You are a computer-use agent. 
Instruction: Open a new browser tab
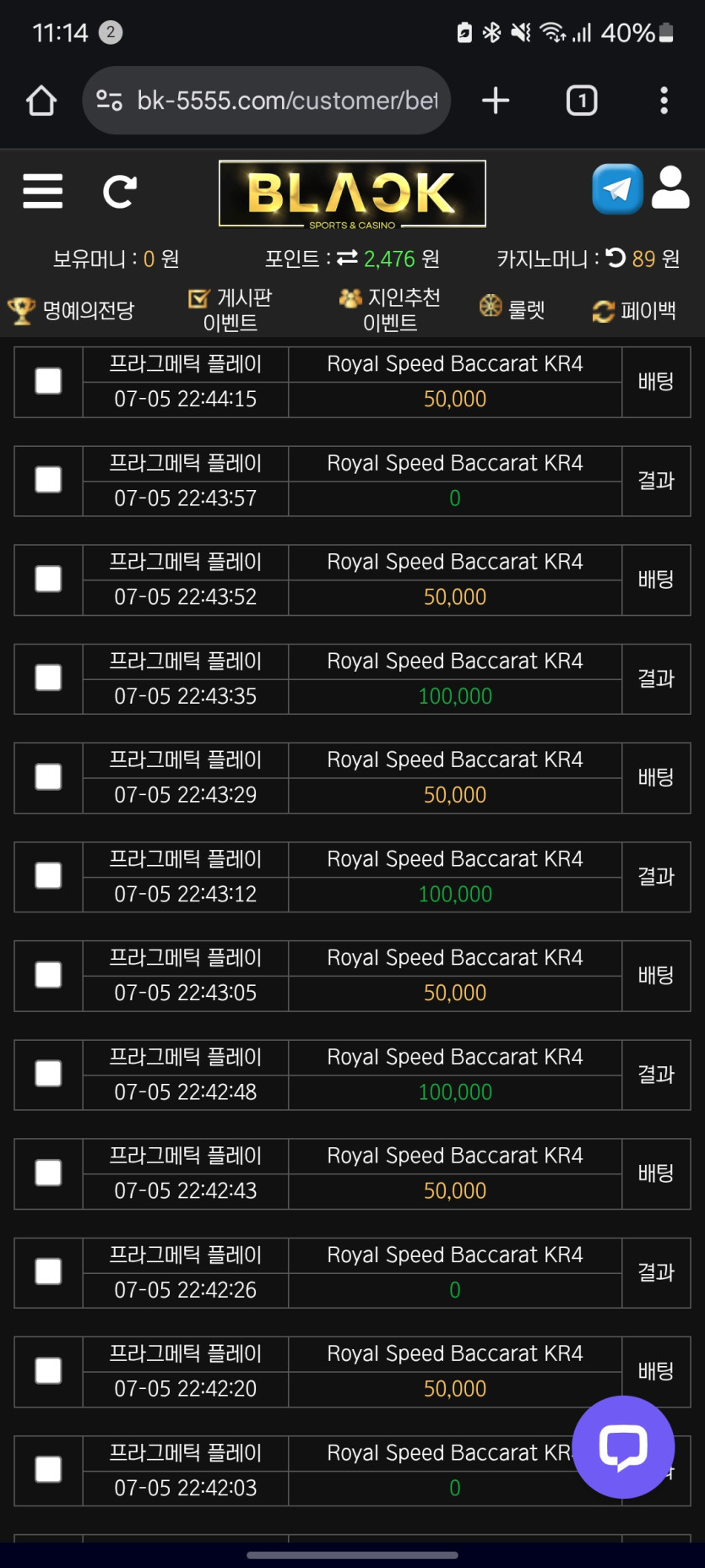(496, 101)
